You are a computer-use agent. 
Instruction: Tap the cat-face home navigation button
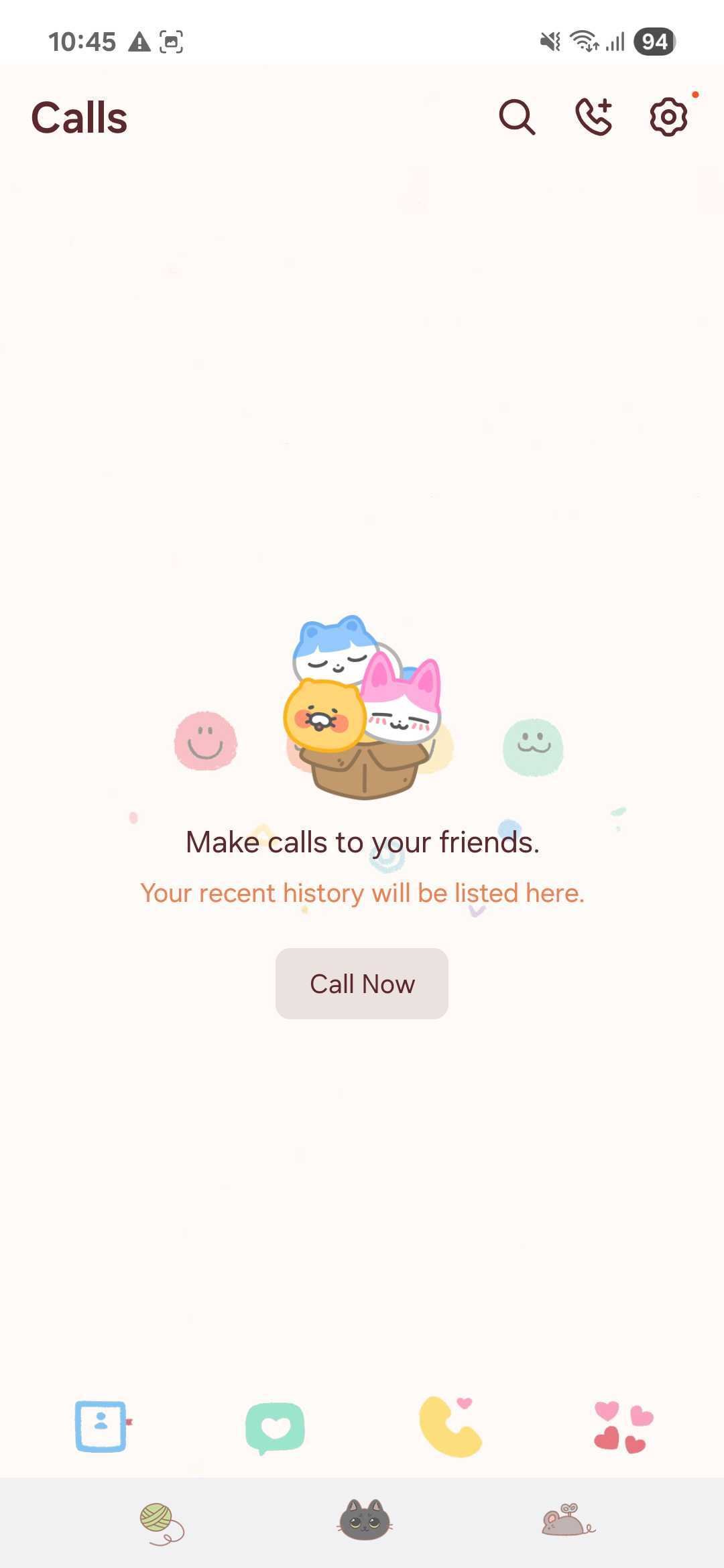[x=365, y=1520]
